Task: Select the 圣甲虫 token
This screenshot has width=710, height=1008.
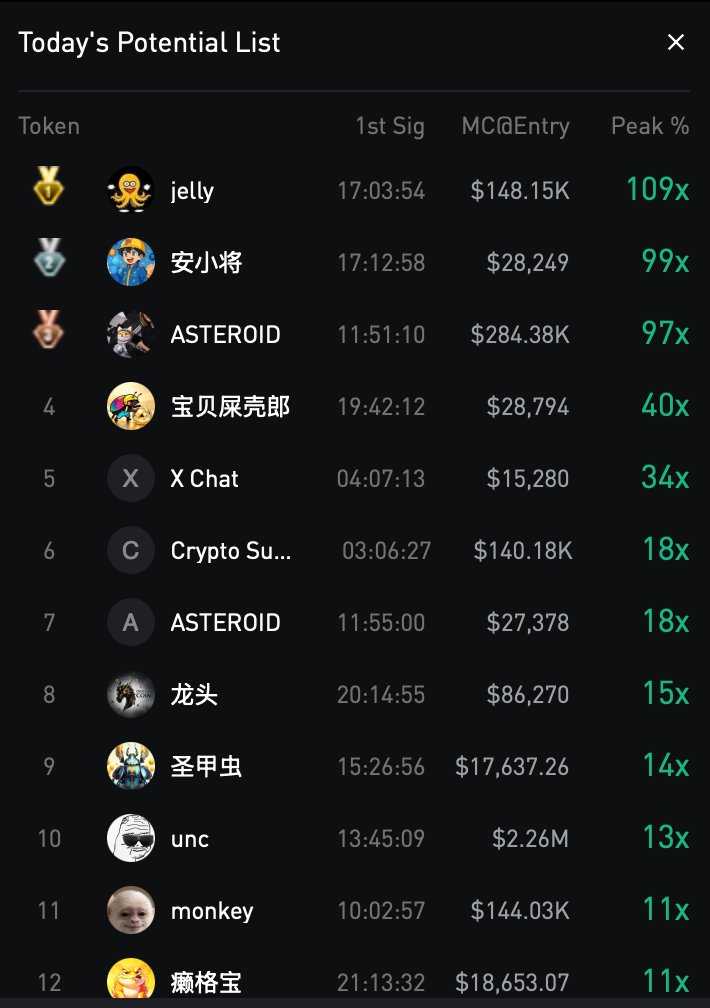Action: tap(206, 766)
